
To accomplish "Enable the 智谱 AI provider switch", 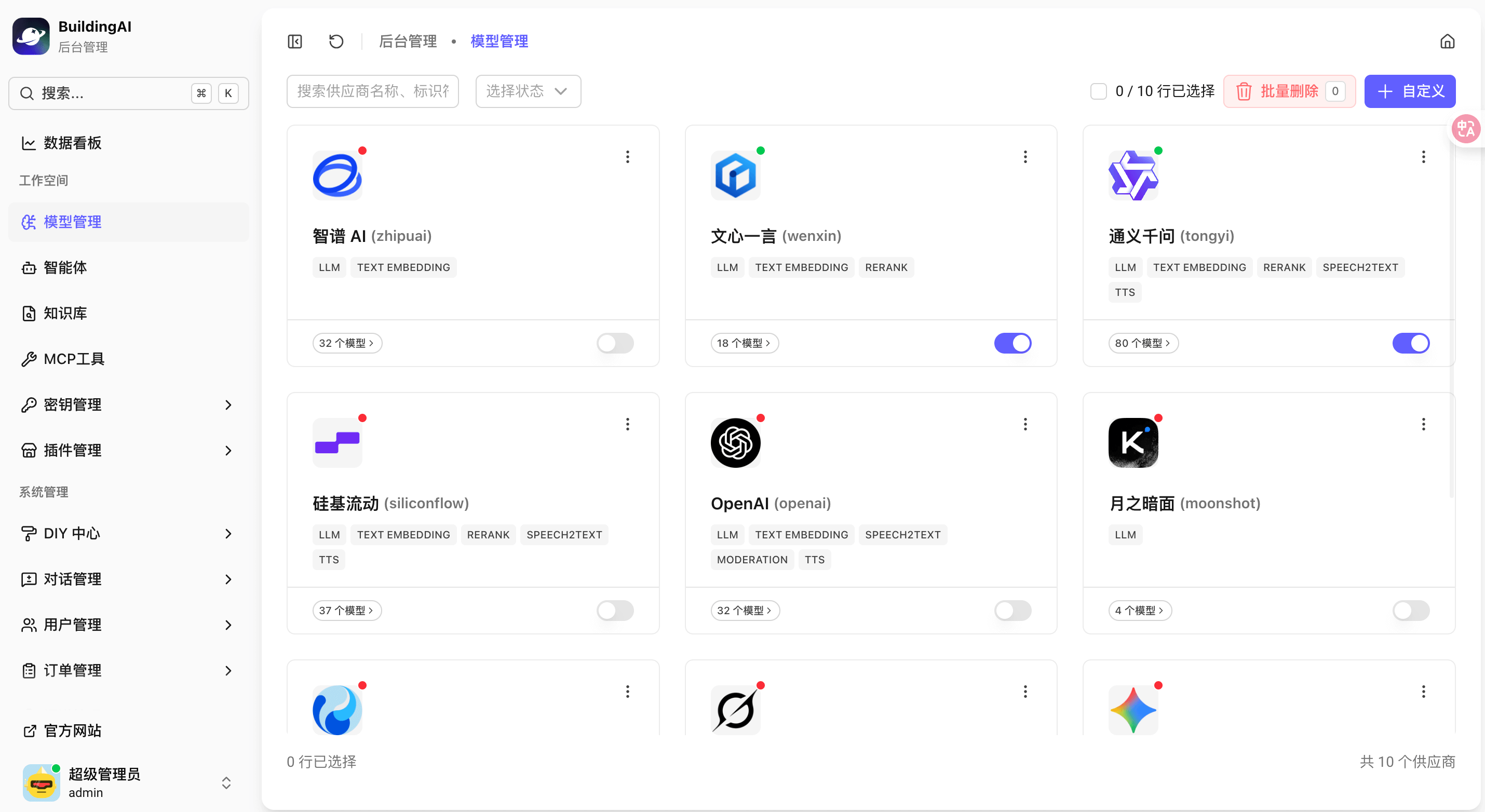I will coord(615,343).
